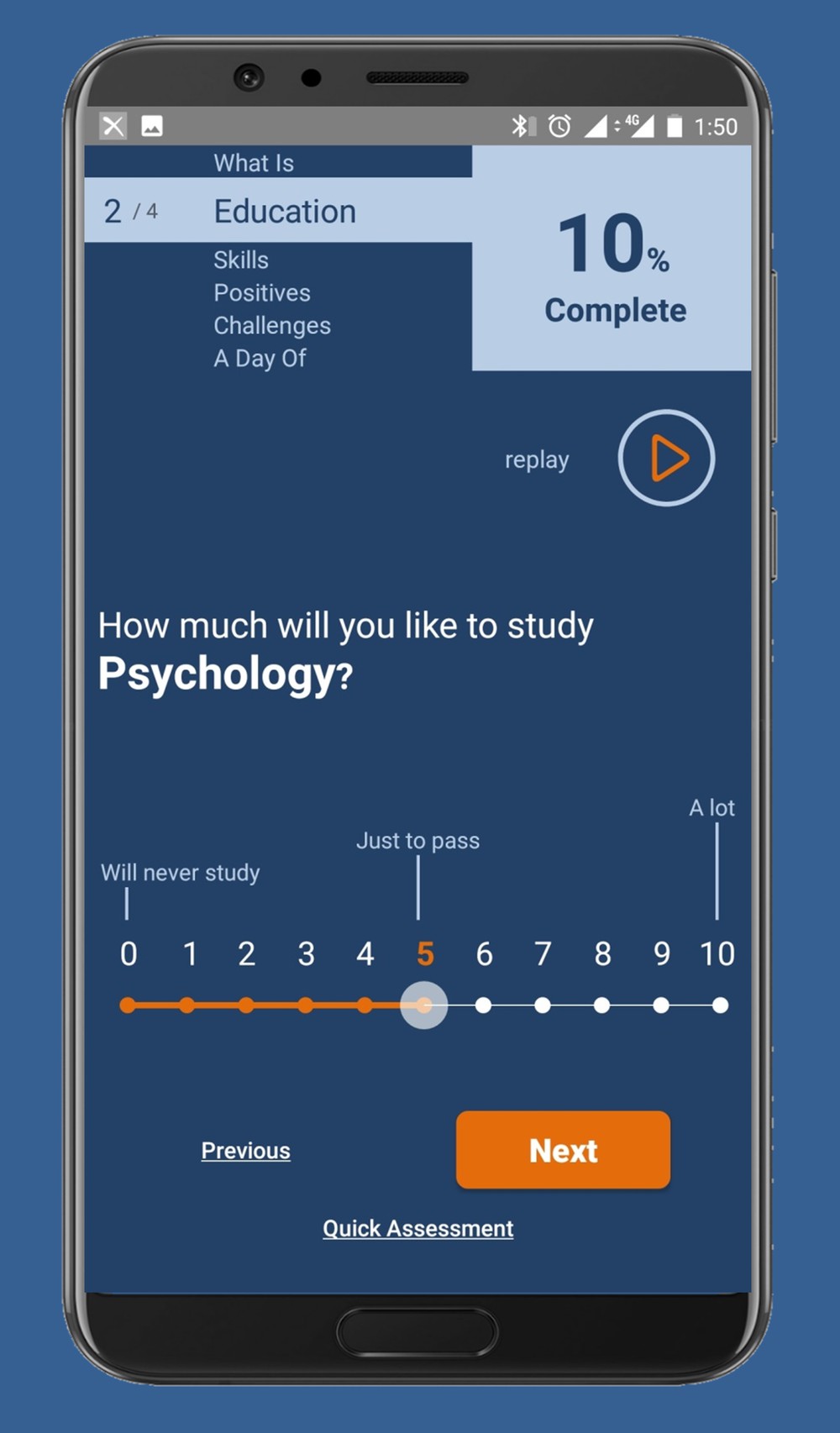Viewport: 840px width, 1433px height.
Task: Go to the Next question
Action: 563,1150
